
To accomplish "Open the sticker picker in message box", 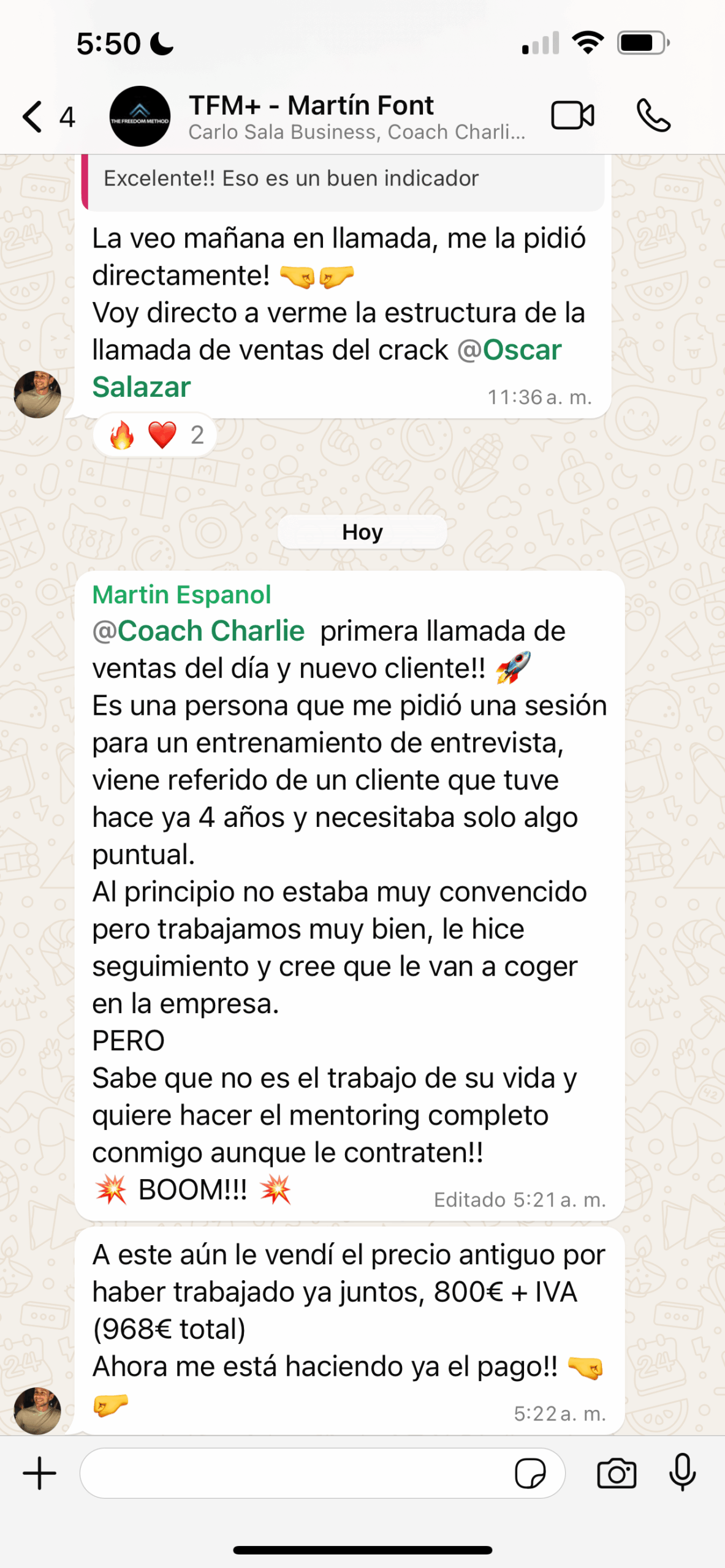I will pos(530,1473).
